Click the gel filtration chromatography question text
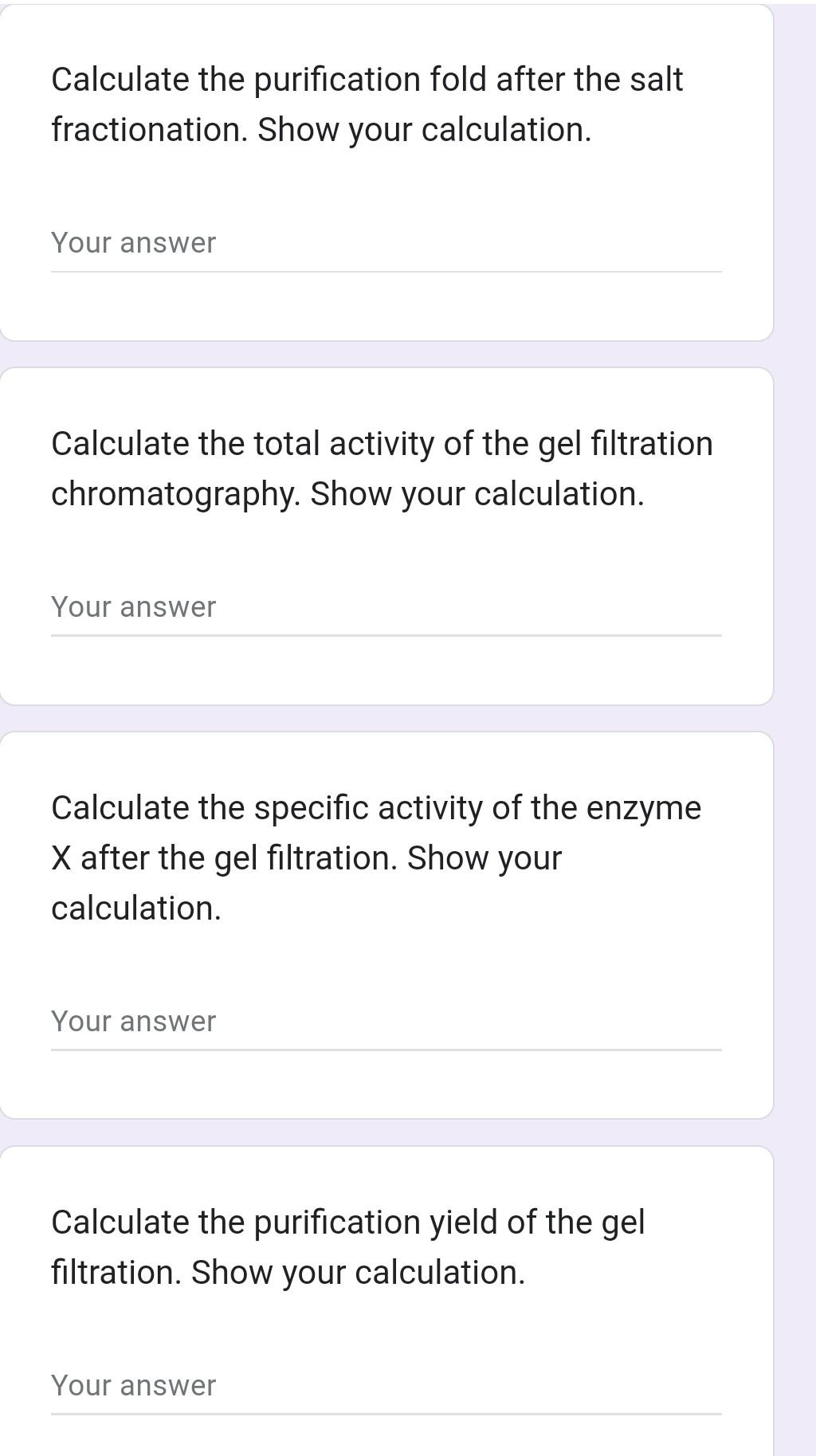Image resolution: width=816 pixels, height=1456 pixels. tap(382, 469)
